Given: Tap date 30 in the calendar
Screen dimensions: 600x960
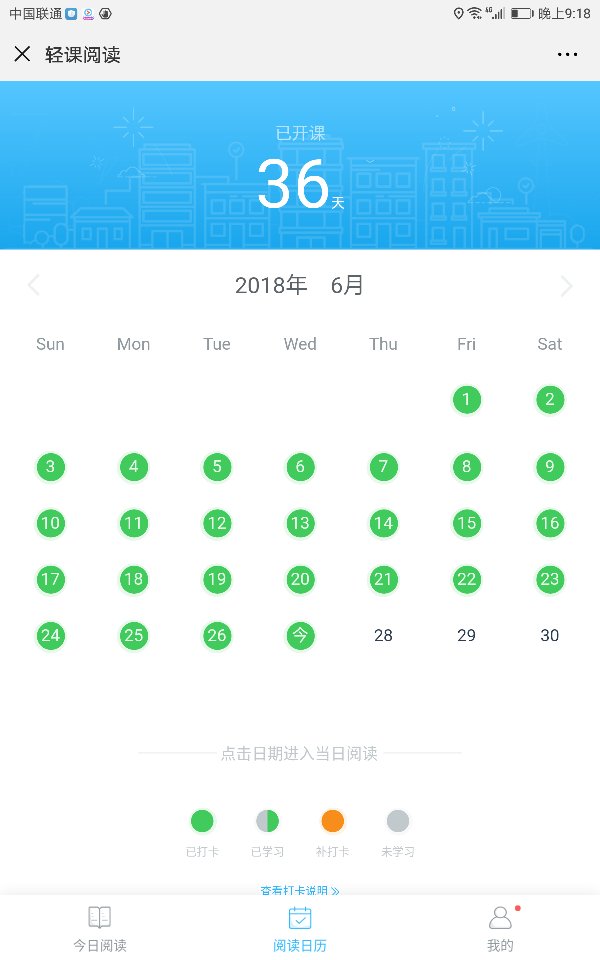Looking at the screenshot, I should point(550,636).
